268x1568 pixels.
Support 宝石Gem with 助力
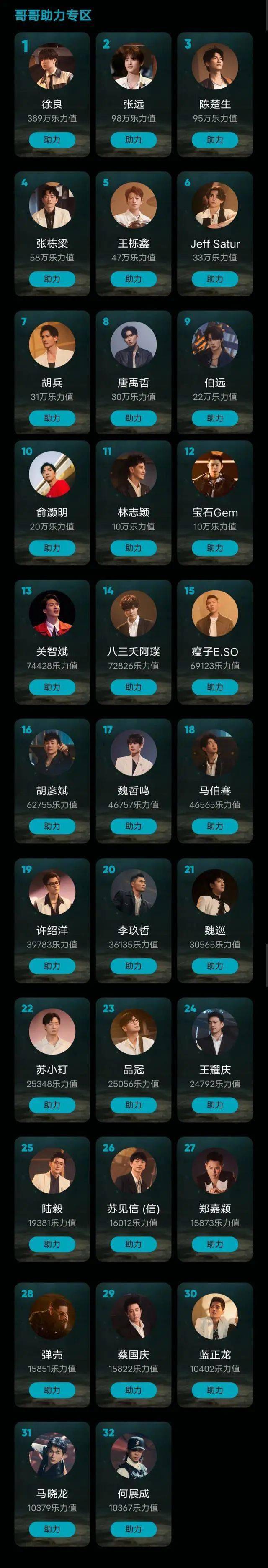point(214,548)
